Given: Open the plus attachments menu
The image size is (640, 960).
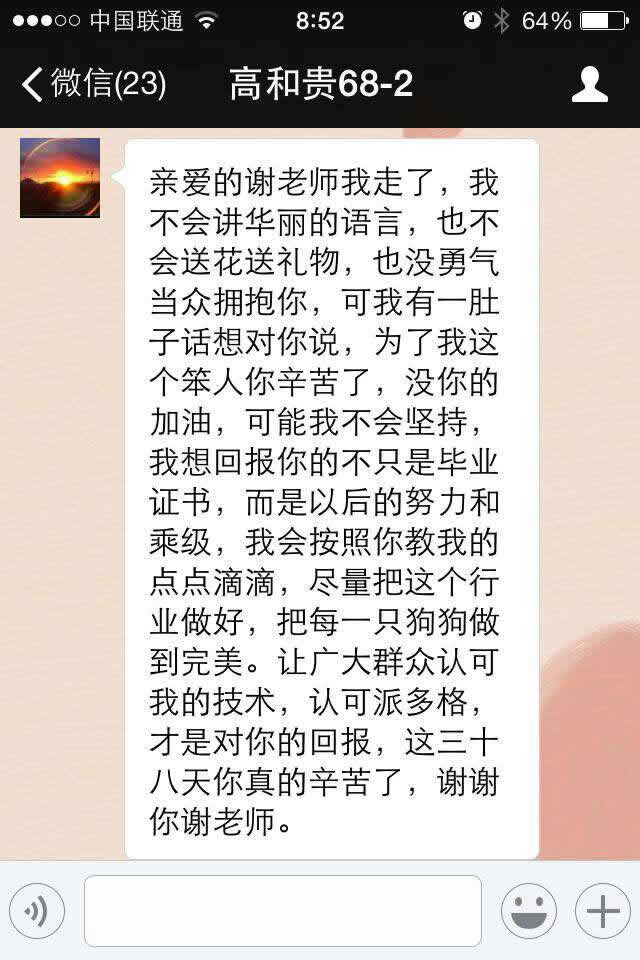Looking at the screenshot, I should (602, 911).
